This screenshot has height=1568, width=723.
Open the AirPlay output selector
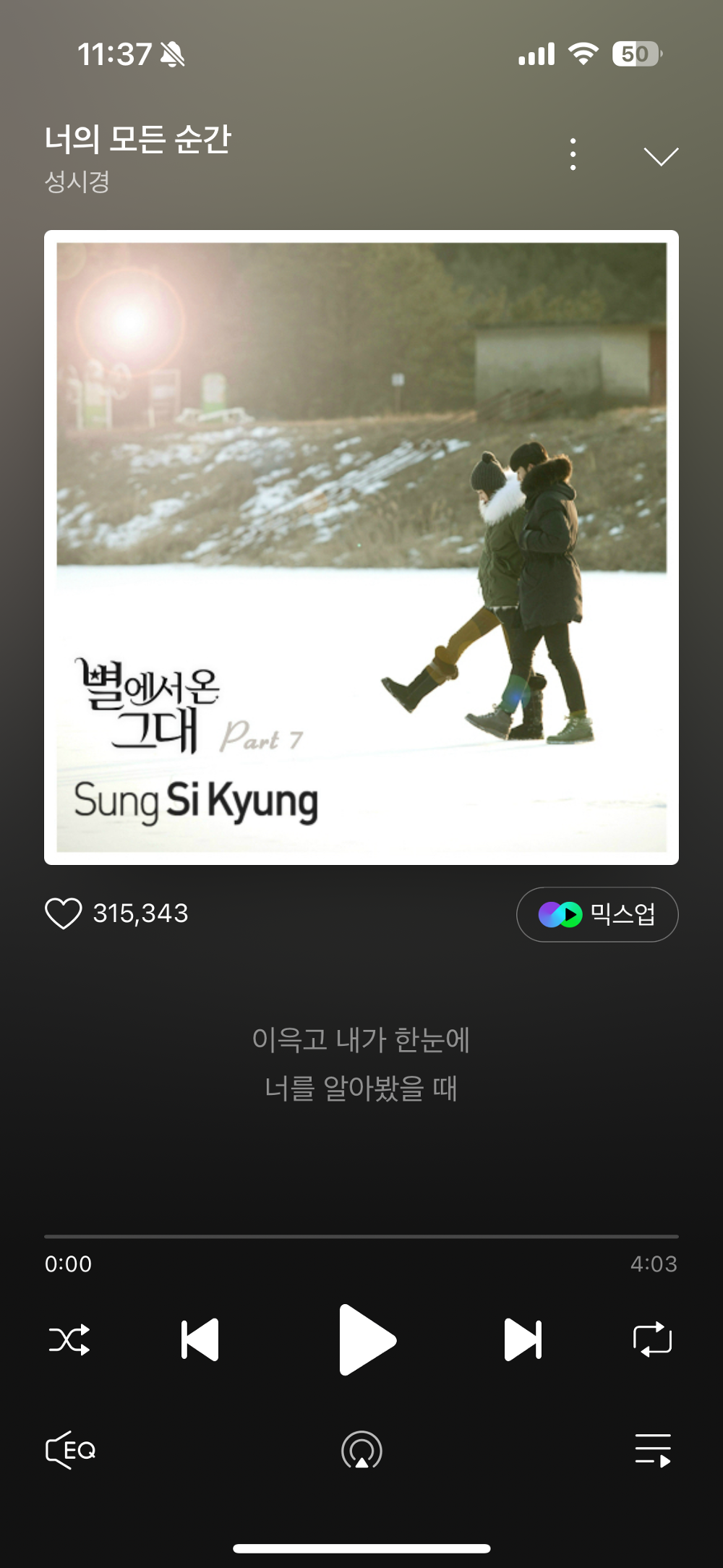pos(361,1450)
